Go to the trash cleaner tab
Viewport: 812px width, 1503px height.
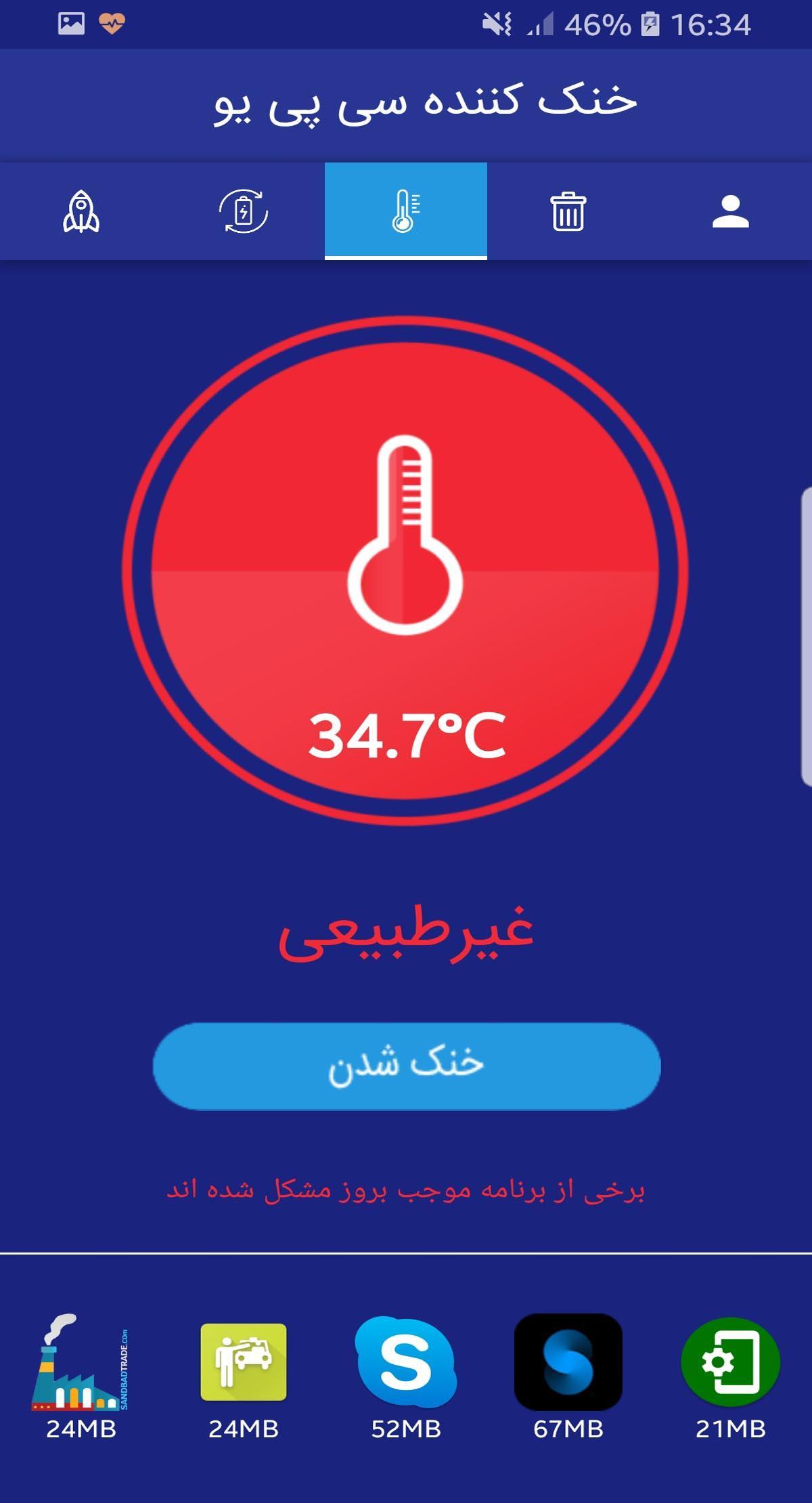568,211
